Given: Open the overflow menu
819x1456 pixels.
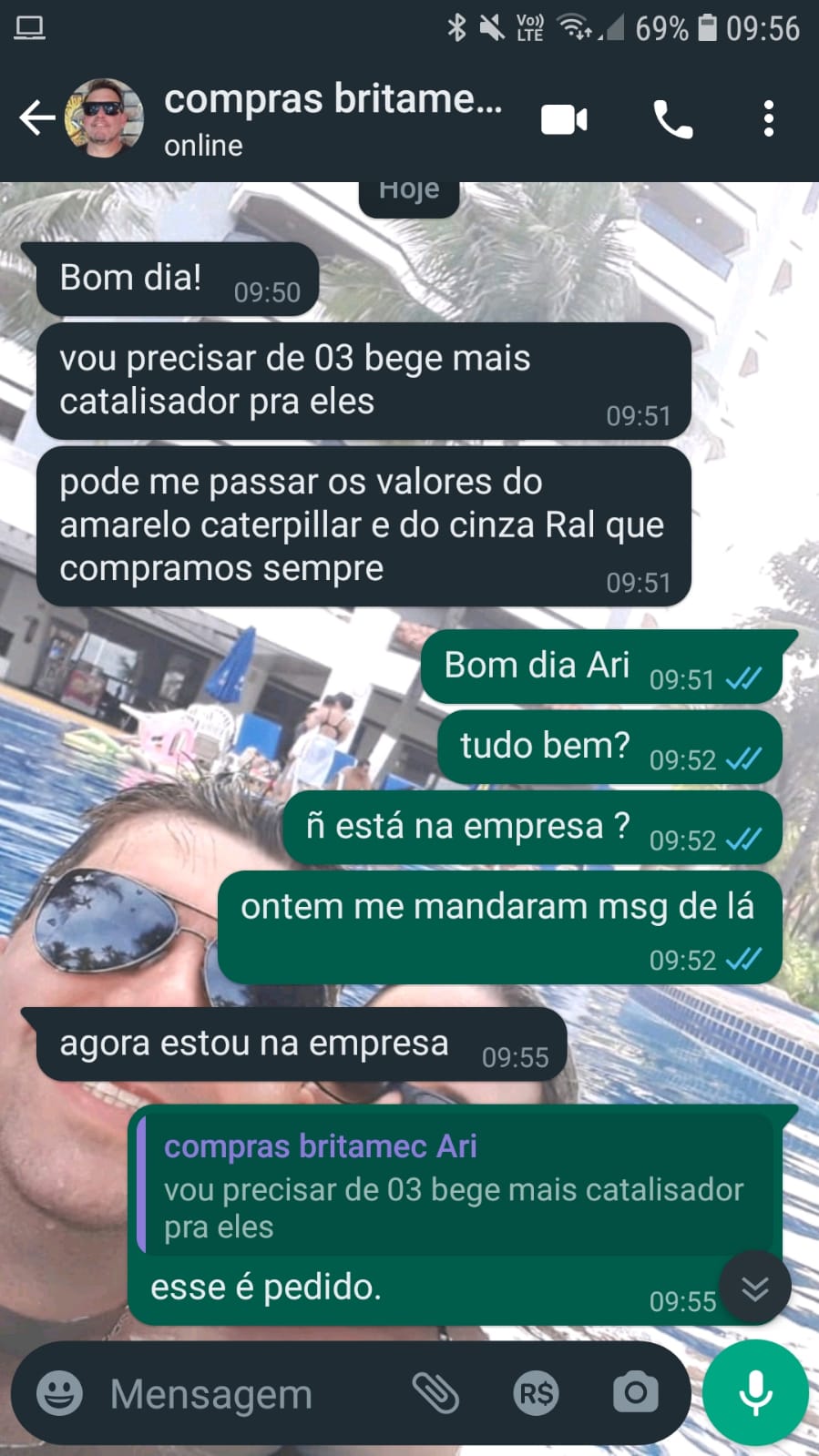Looking at the screenshot, I should (769, 119).
